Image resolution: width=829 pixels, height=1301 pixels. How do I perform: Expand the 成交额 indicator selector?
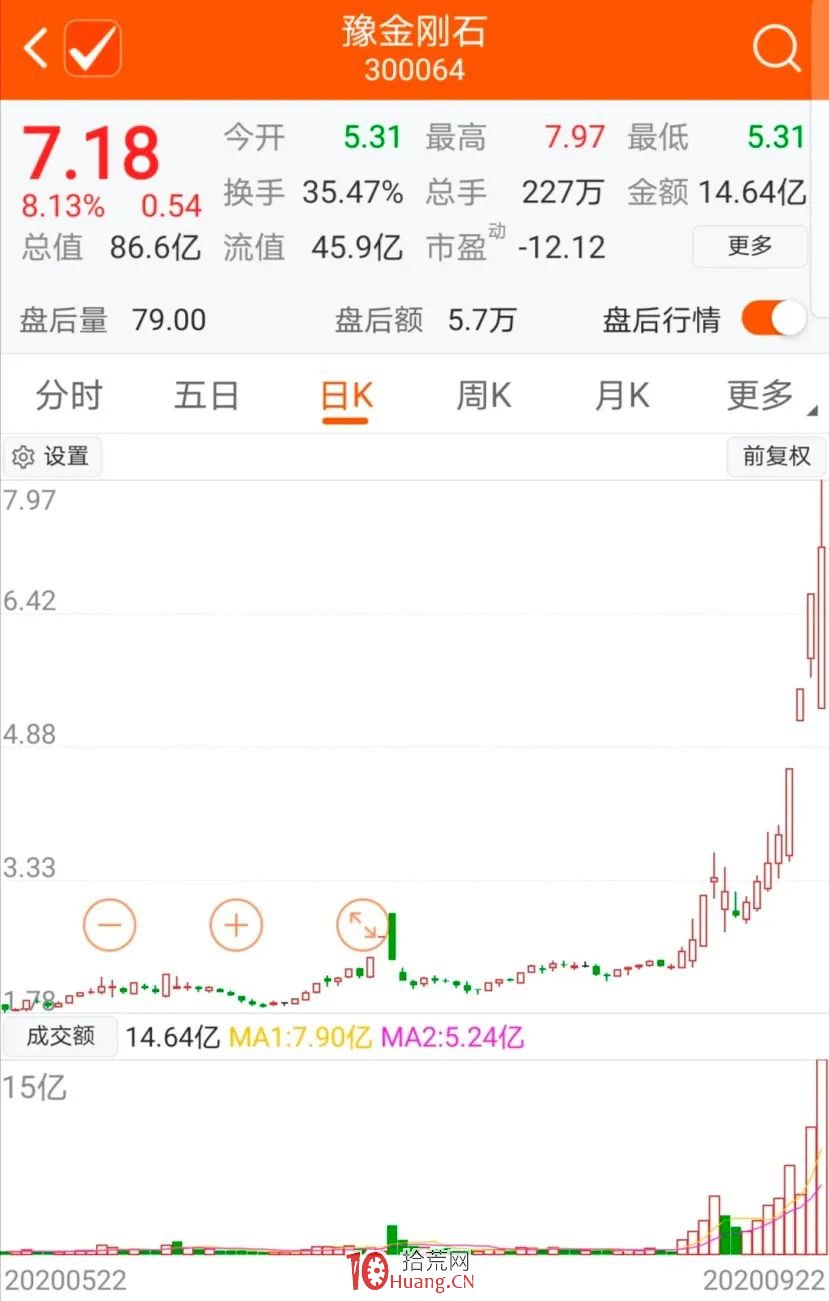pyautogui.click(x=60, y=1036)
